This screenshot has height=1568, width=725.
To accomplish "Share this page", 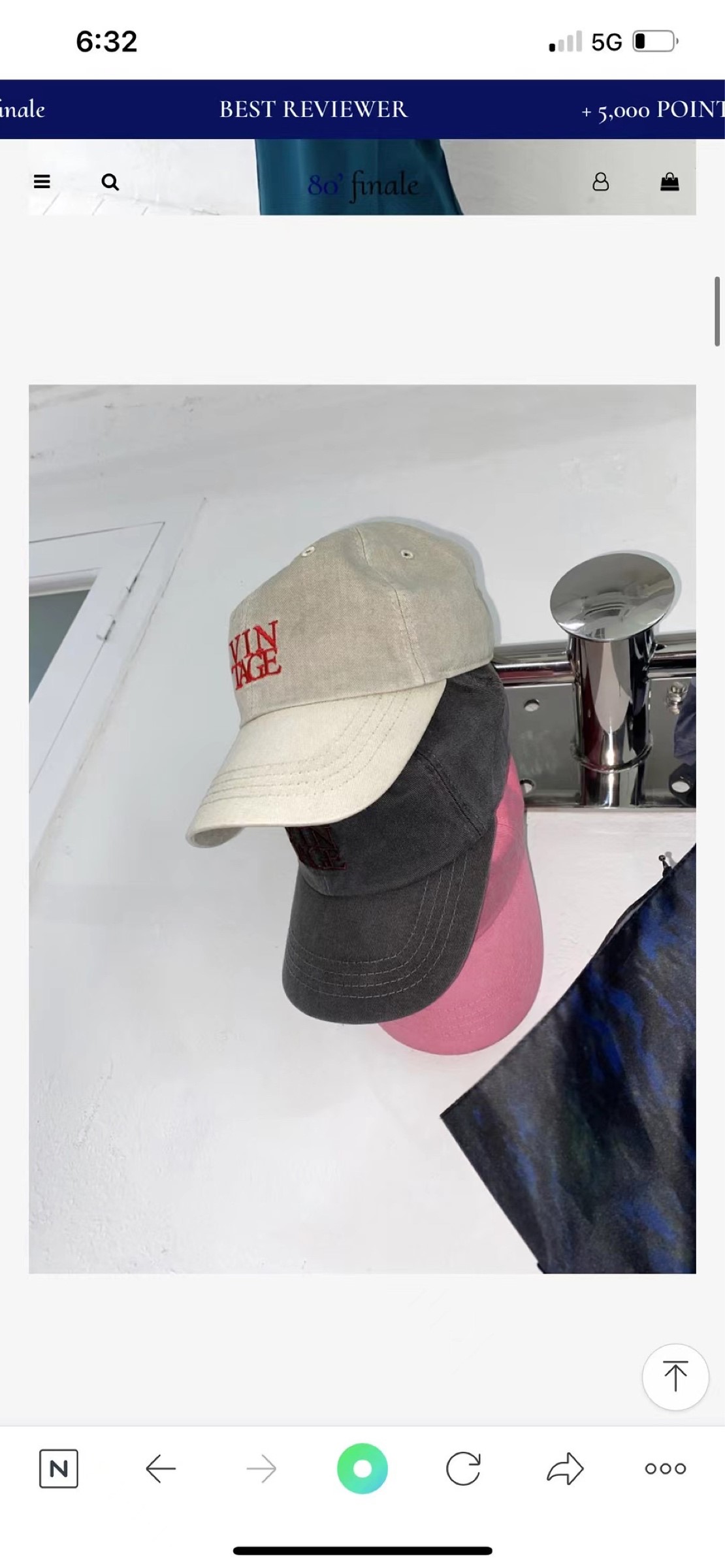I will pos(564,1469).
